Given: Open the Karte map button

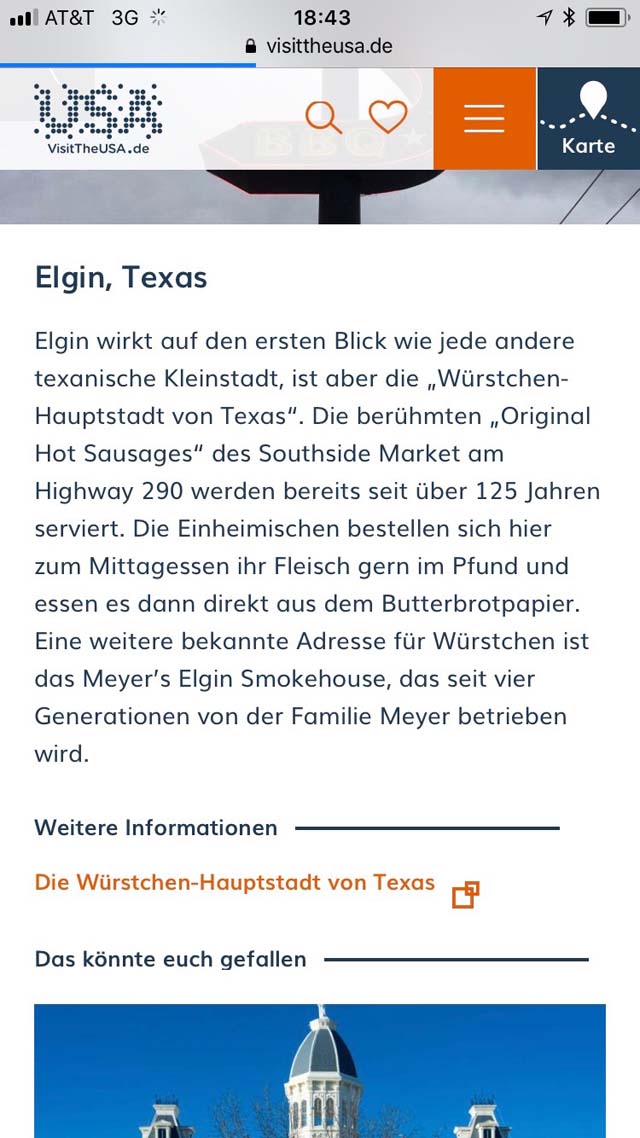Looking at the screenshot, I should coord(588,118).
